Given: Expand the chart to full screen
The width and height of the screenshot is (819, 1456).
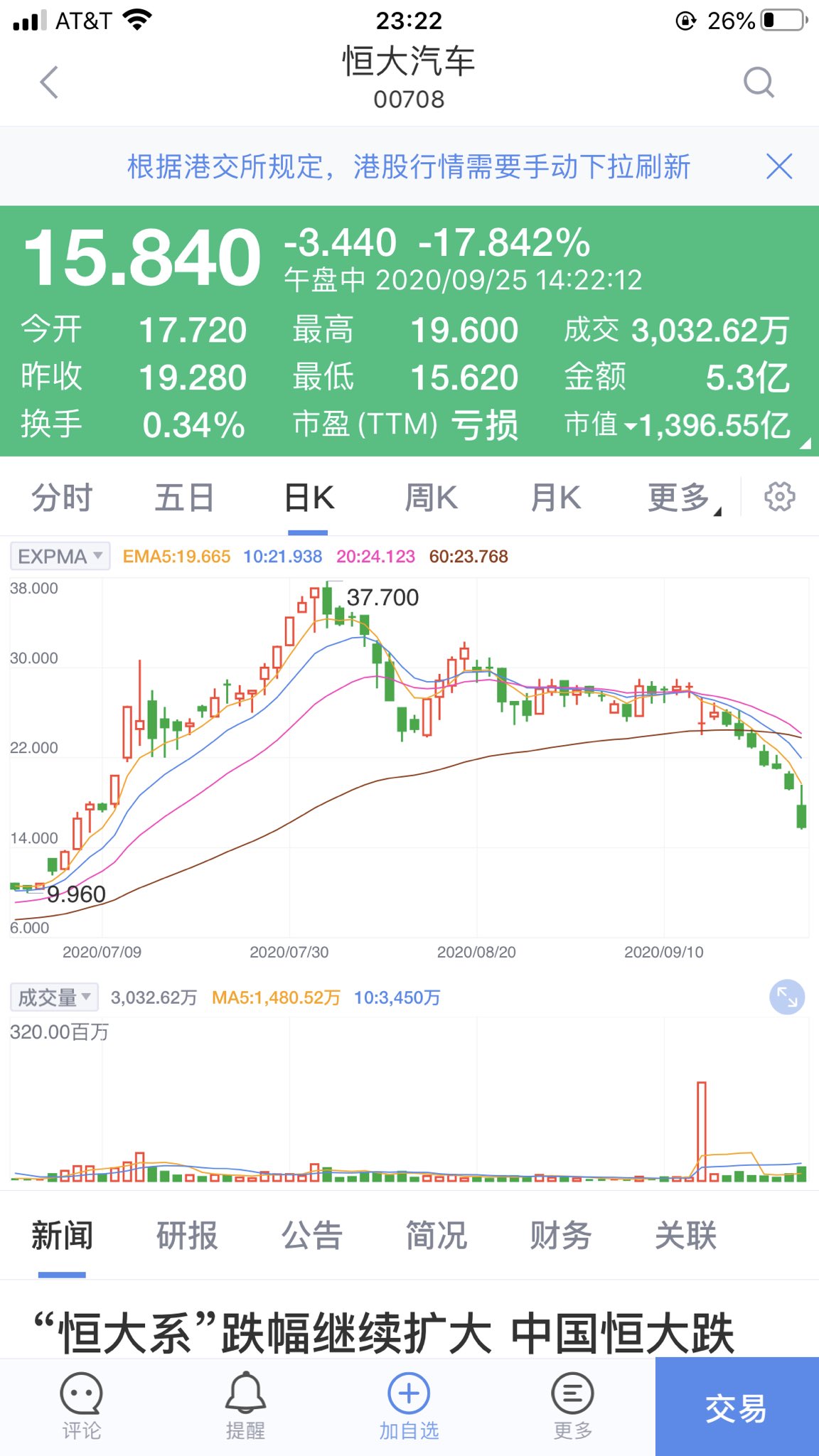Looking at the screenshot, I should (x=787, y=997).
